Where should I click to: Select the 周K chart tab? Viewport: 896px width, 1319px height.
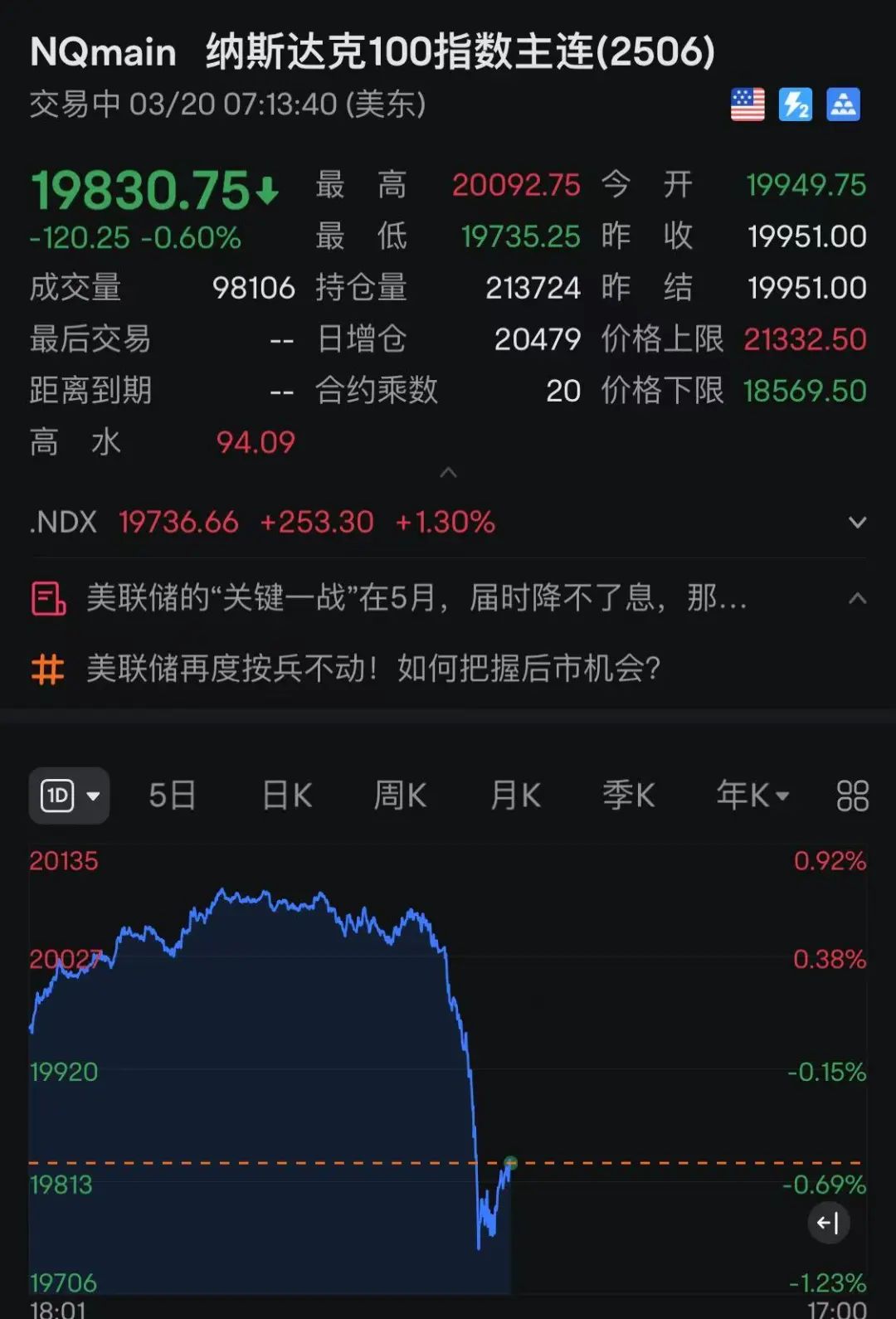click(400, 796)
